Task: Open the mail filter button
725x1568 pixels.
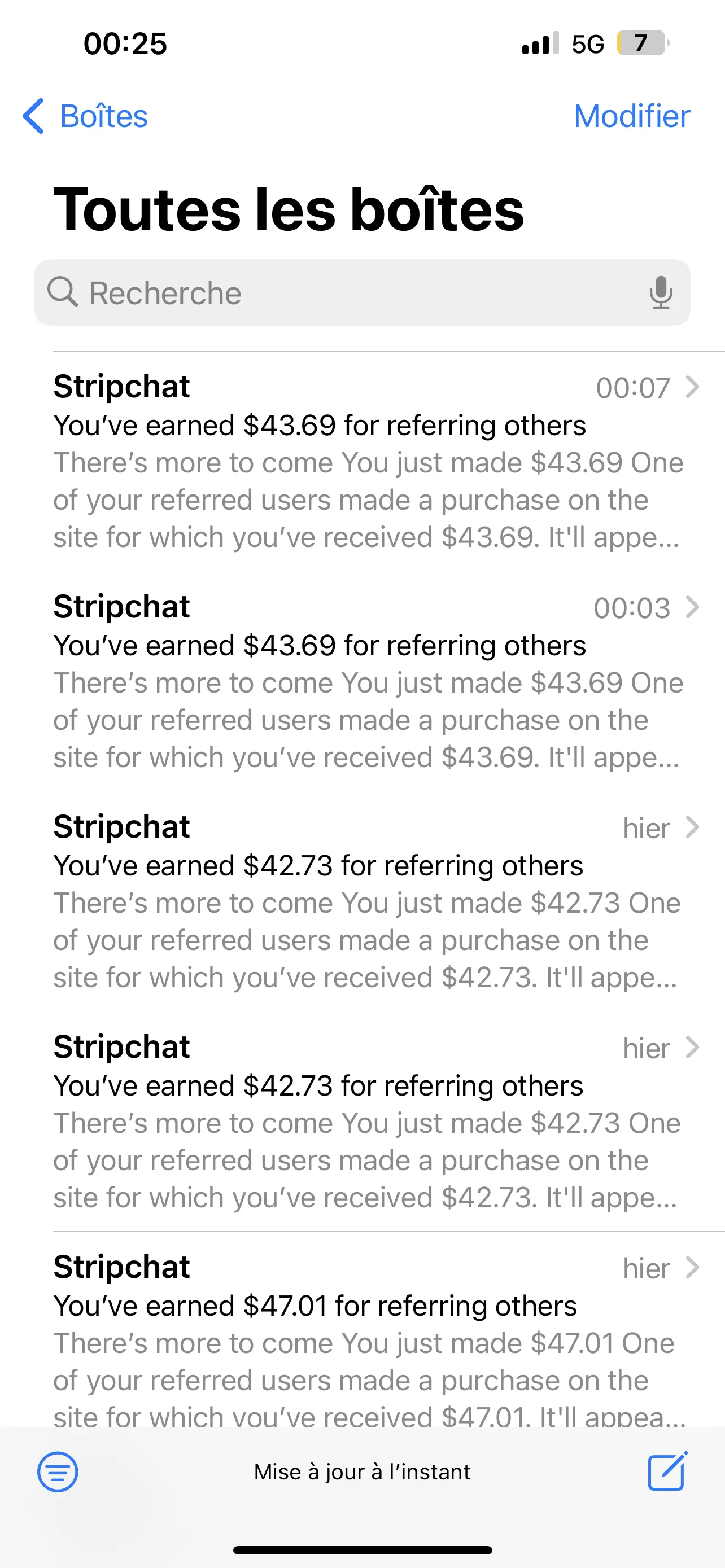Action: (58, 1472)
